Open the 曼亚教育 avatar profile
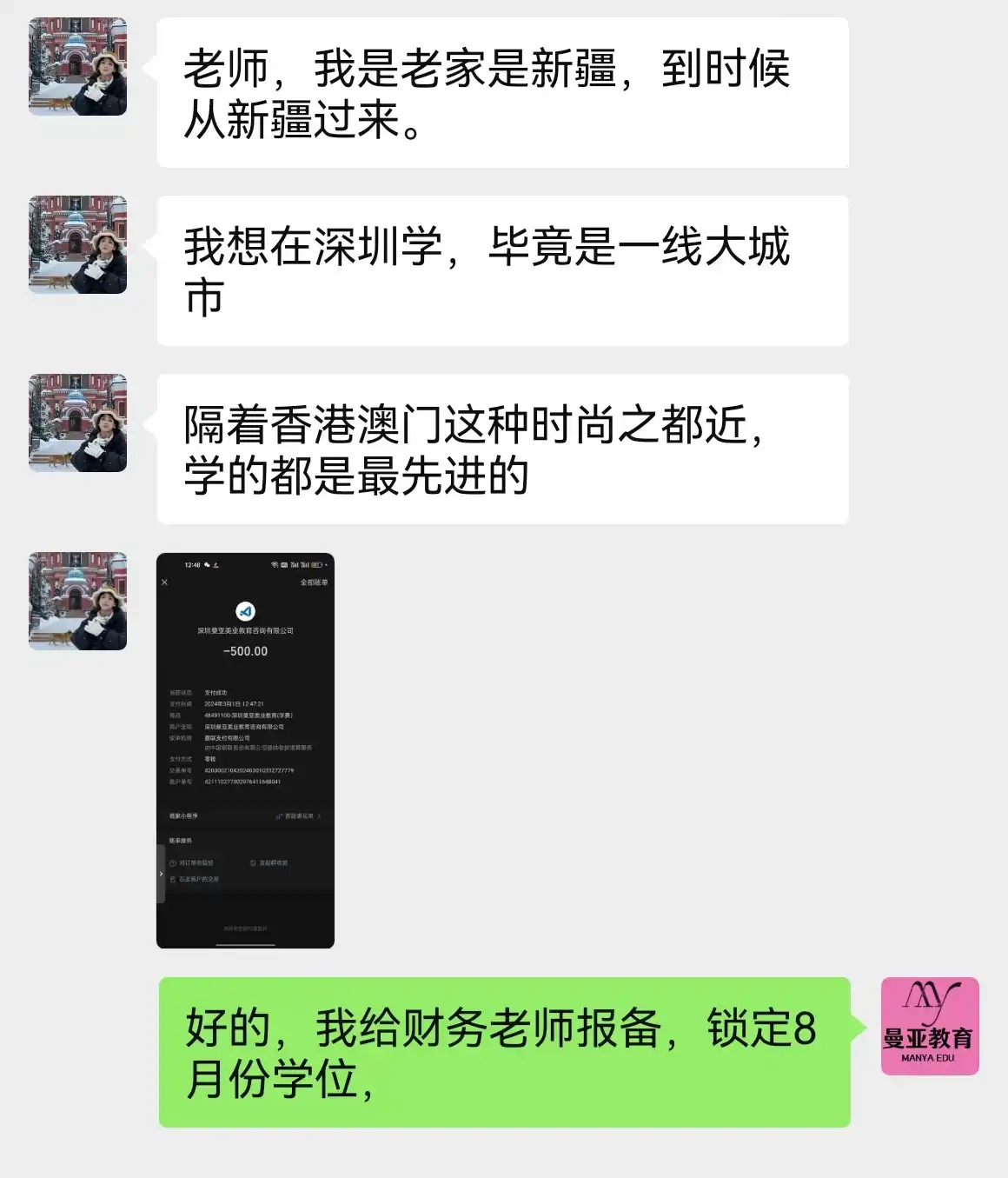The height and width of the screenshot is (1178, 1008). [x=929, y=1026]
